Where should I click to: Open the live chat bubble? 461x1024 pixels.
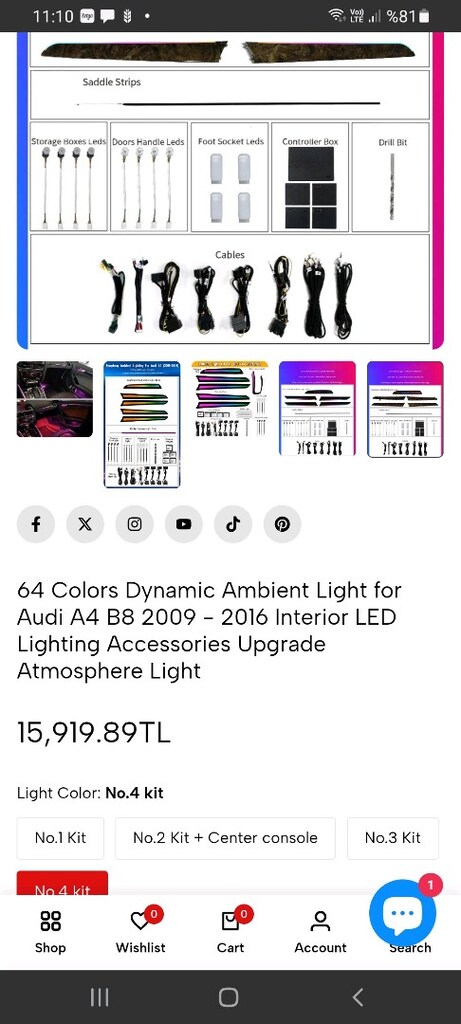click(403, 912)
